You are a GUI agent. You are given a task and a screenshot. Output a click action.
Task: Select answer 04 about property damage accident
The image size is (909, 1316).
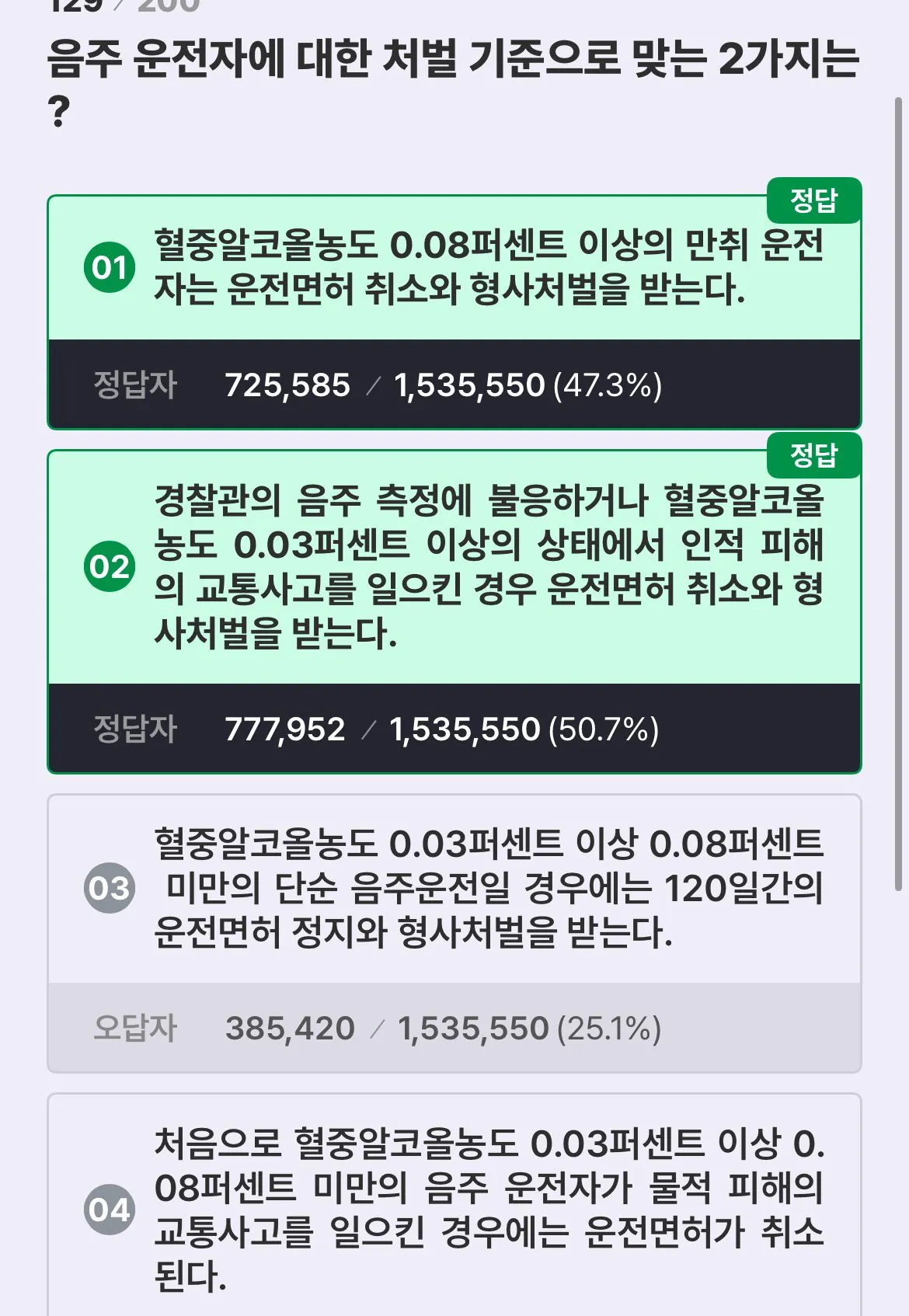pyautogui.click(x=454, y=1210)
